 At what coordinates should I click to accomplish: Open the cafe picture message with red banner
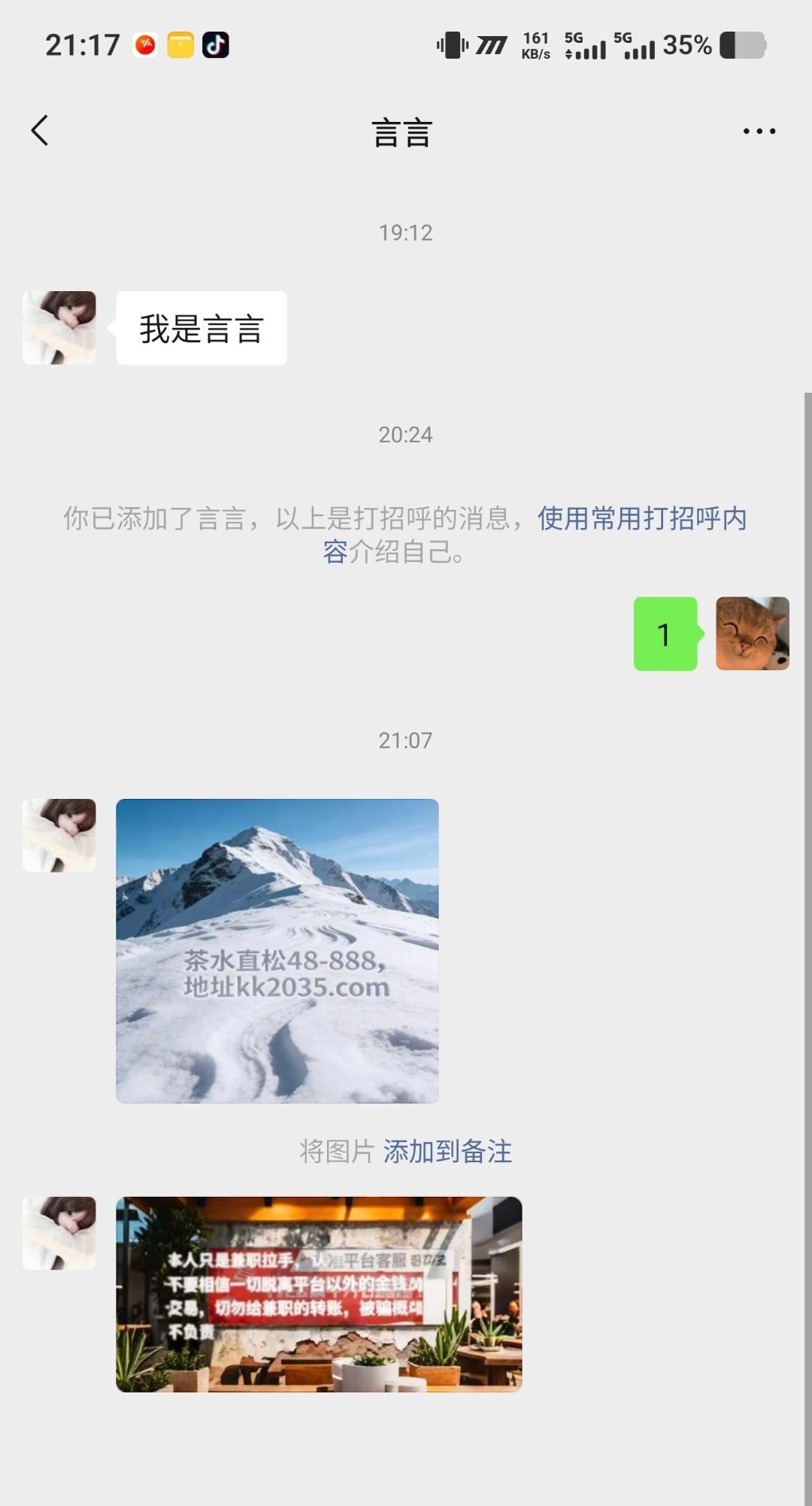tap(319, 1294)
